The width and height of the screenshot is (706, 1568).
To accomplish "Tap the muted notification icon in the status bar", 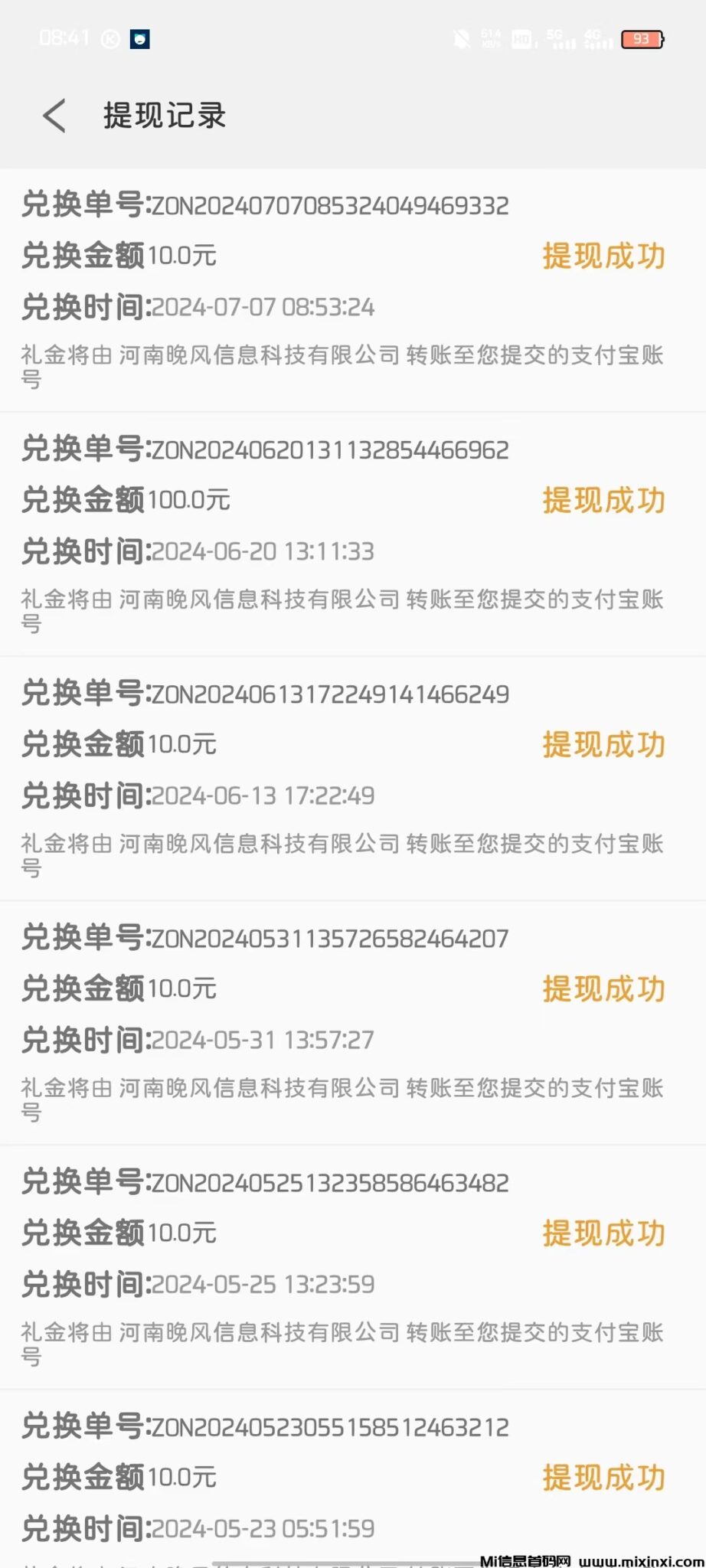I will pos(460,39).
